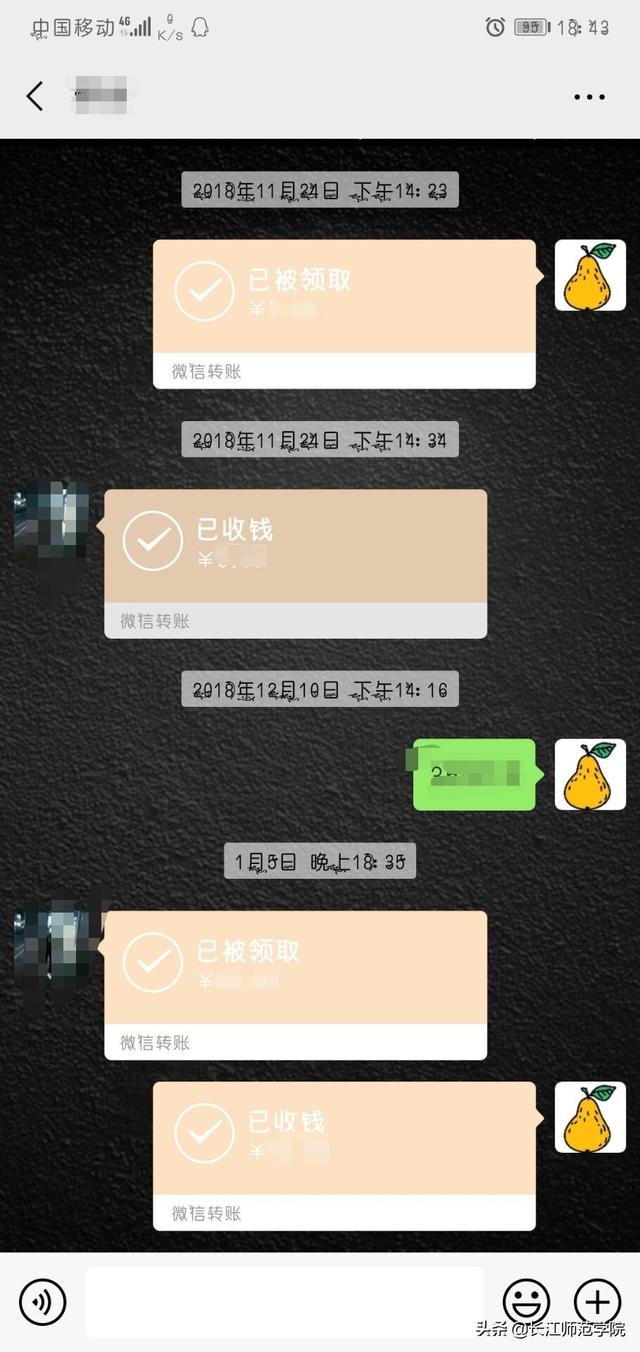
Task: Tap the message text field
Action: 284,1302
